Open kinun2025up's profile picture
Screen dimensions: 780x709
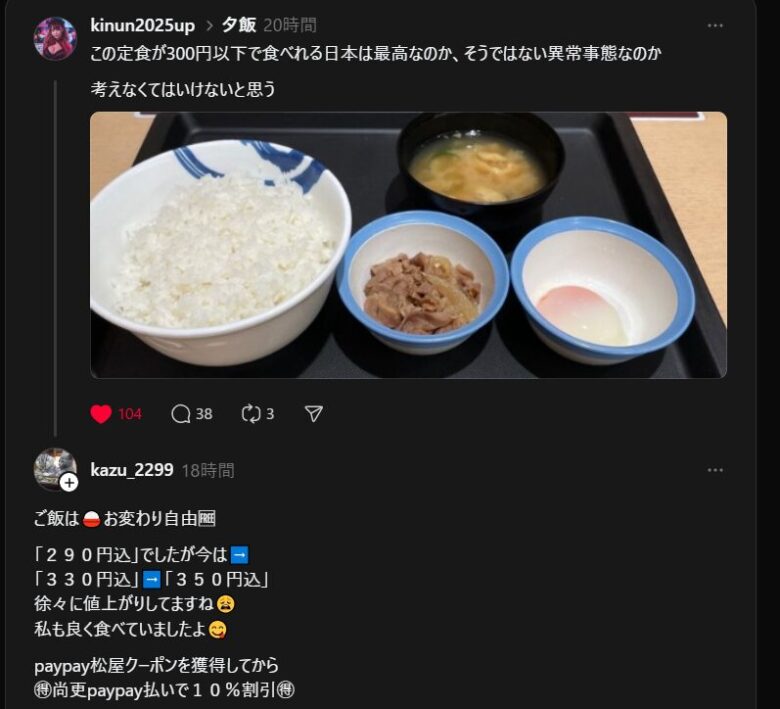(55, 39)
